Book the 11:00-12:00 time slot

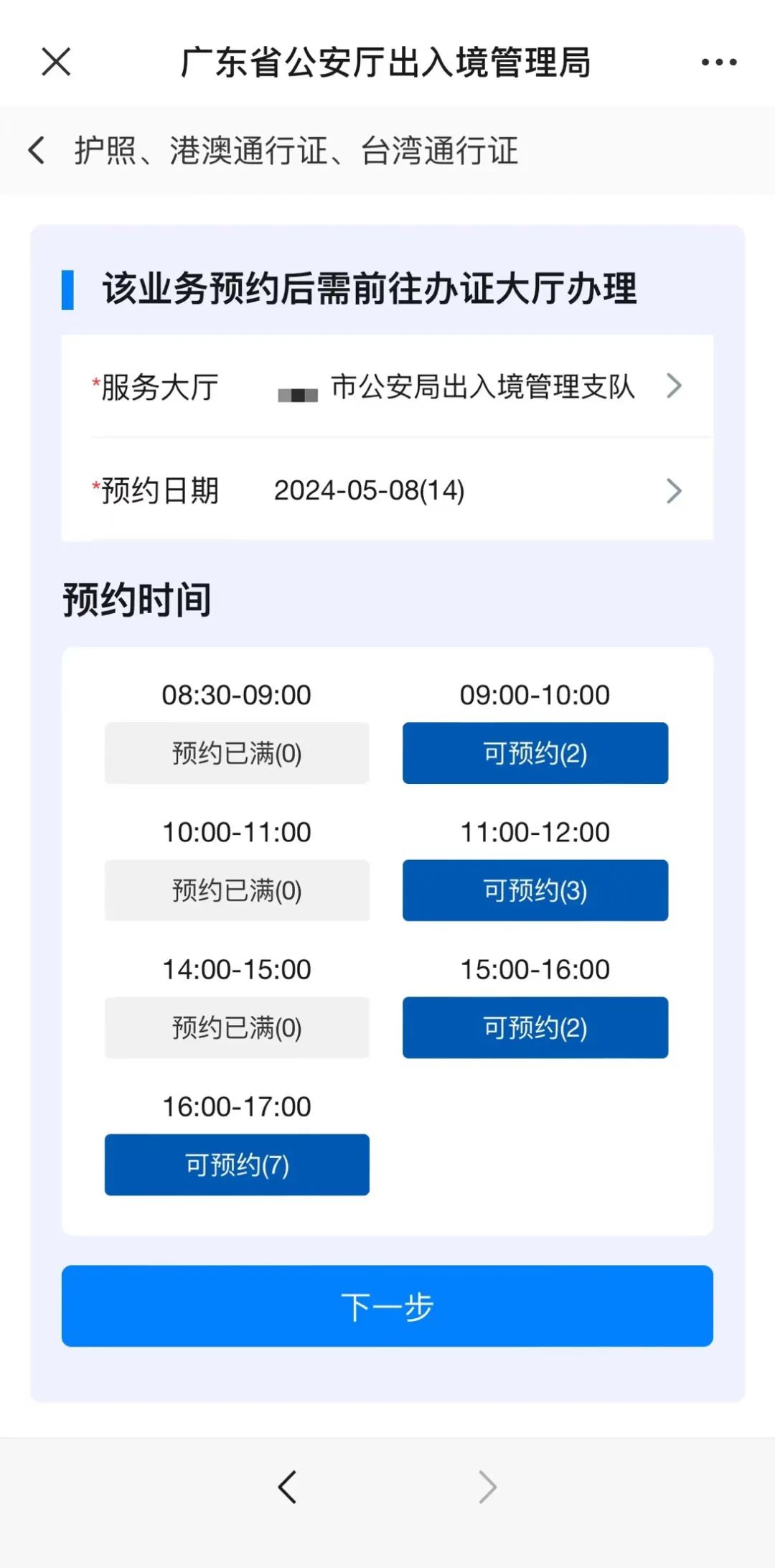(535, 890)
